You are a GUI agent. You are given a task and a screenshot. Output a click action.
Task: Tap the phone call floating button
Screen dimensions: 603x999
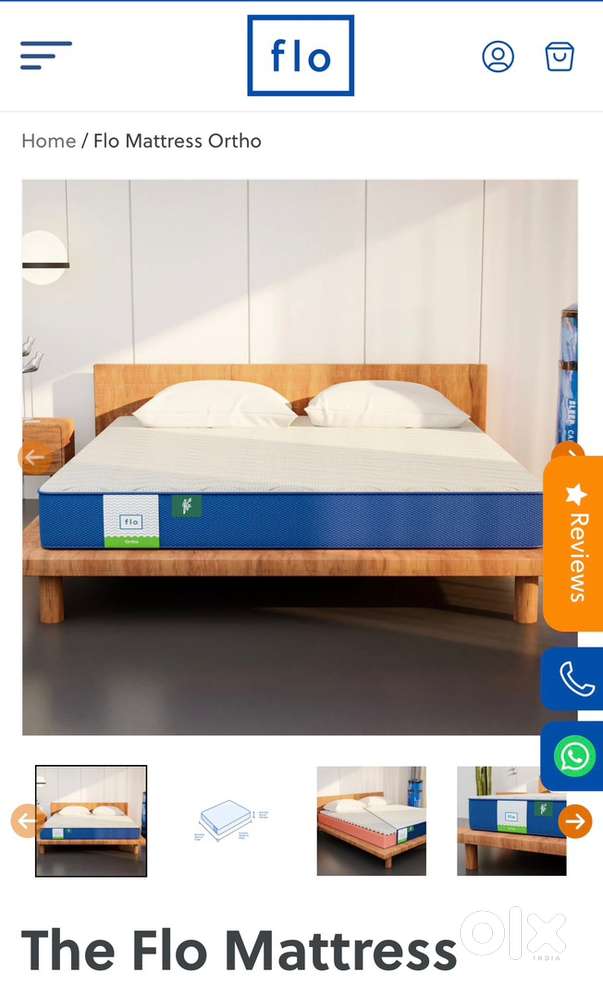point(575,679)
